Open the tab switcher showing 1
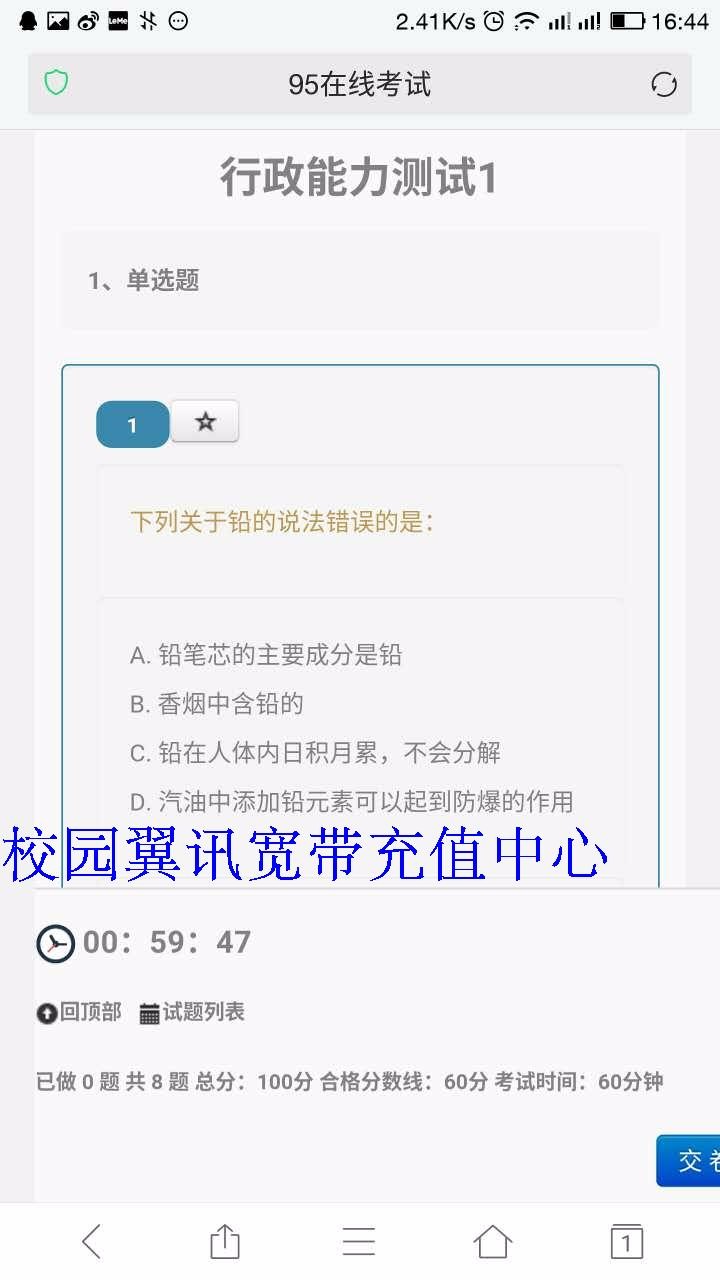This screenshot has width=720, height=1280. tap(627, 1240)
